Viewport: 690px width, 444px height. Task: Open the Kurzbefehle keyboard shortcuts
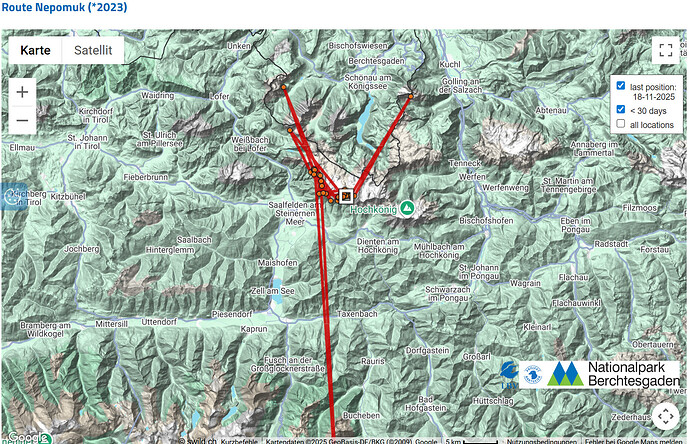click(x=241, y=440)
